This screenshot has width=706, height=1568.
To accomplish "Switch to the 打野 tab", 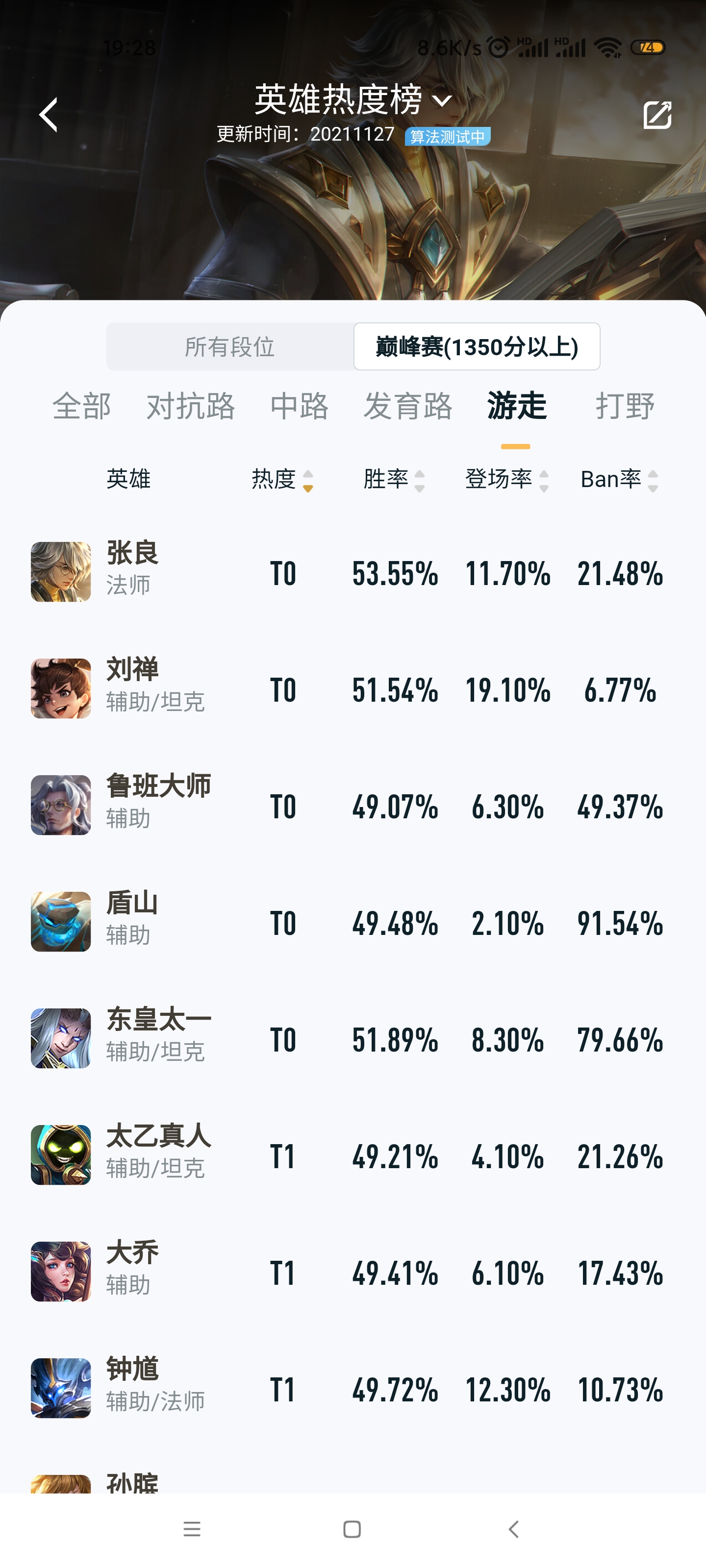I will click(x=625, y=406).
